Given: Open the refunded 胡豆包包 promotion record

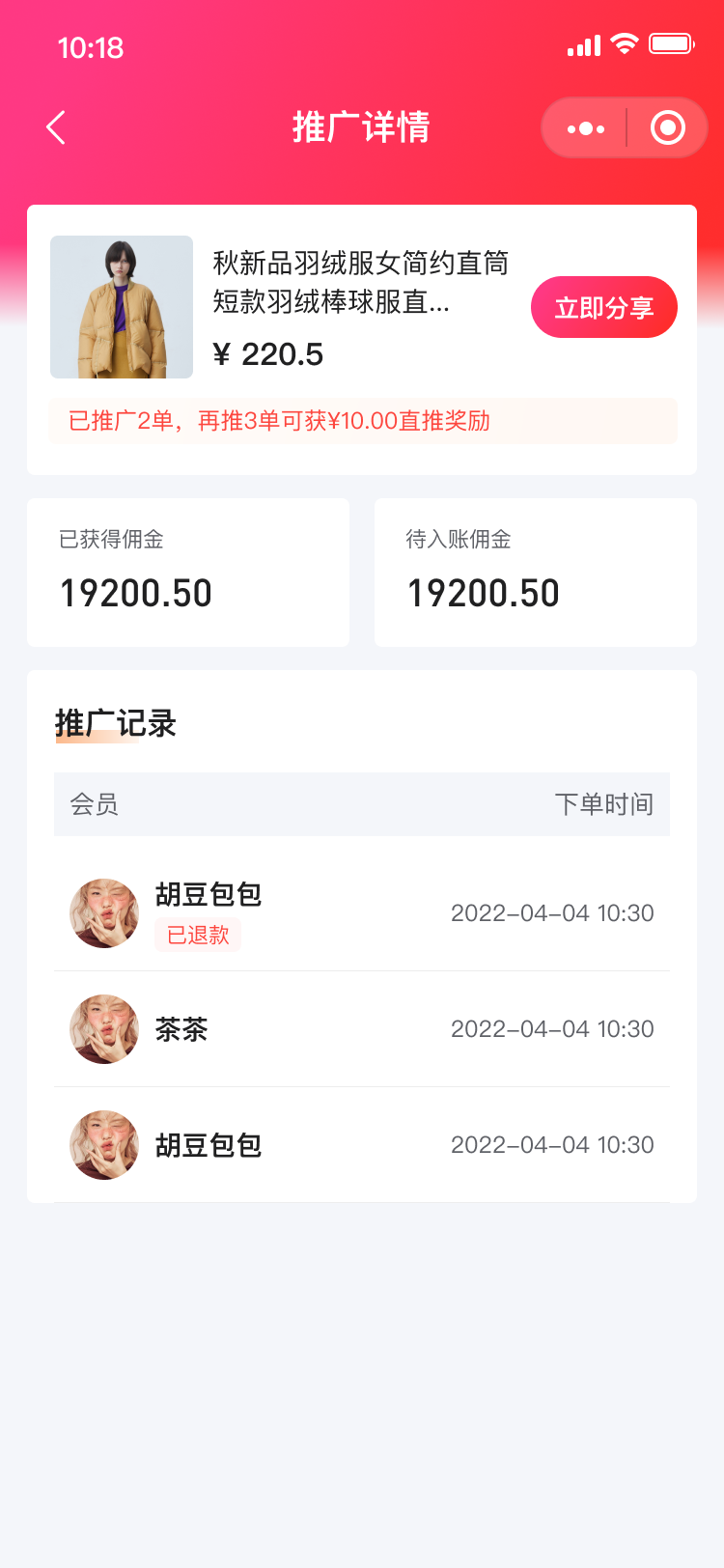Looking at the screenshot, I should pyautogui.click(x=362, y=913).
